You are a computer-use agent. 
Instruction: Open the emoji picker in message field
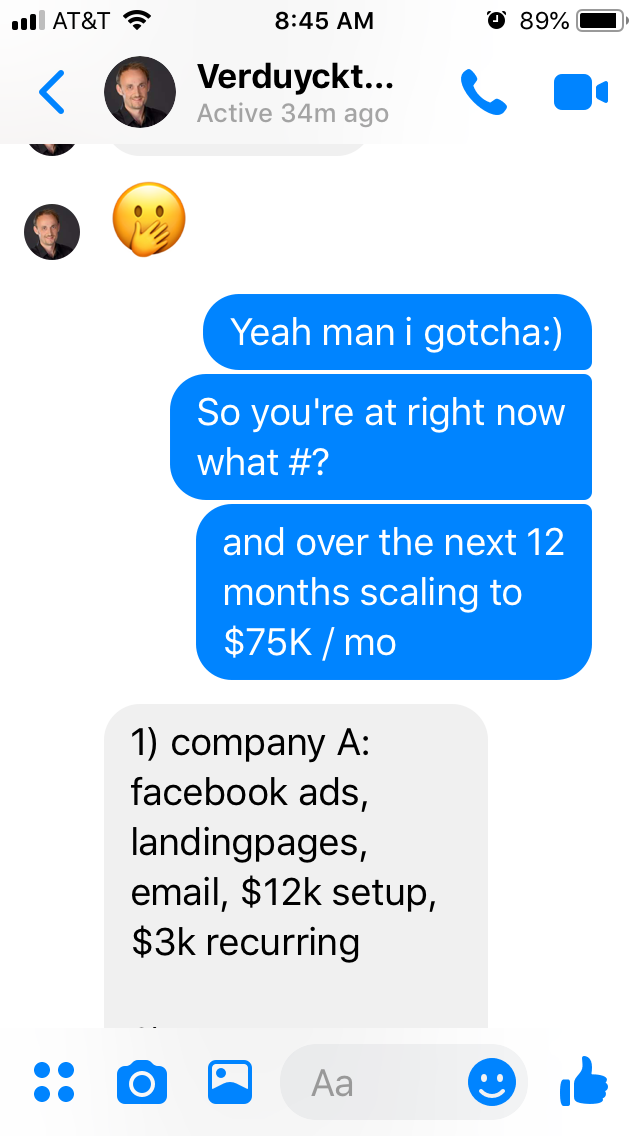point(492,1082)
